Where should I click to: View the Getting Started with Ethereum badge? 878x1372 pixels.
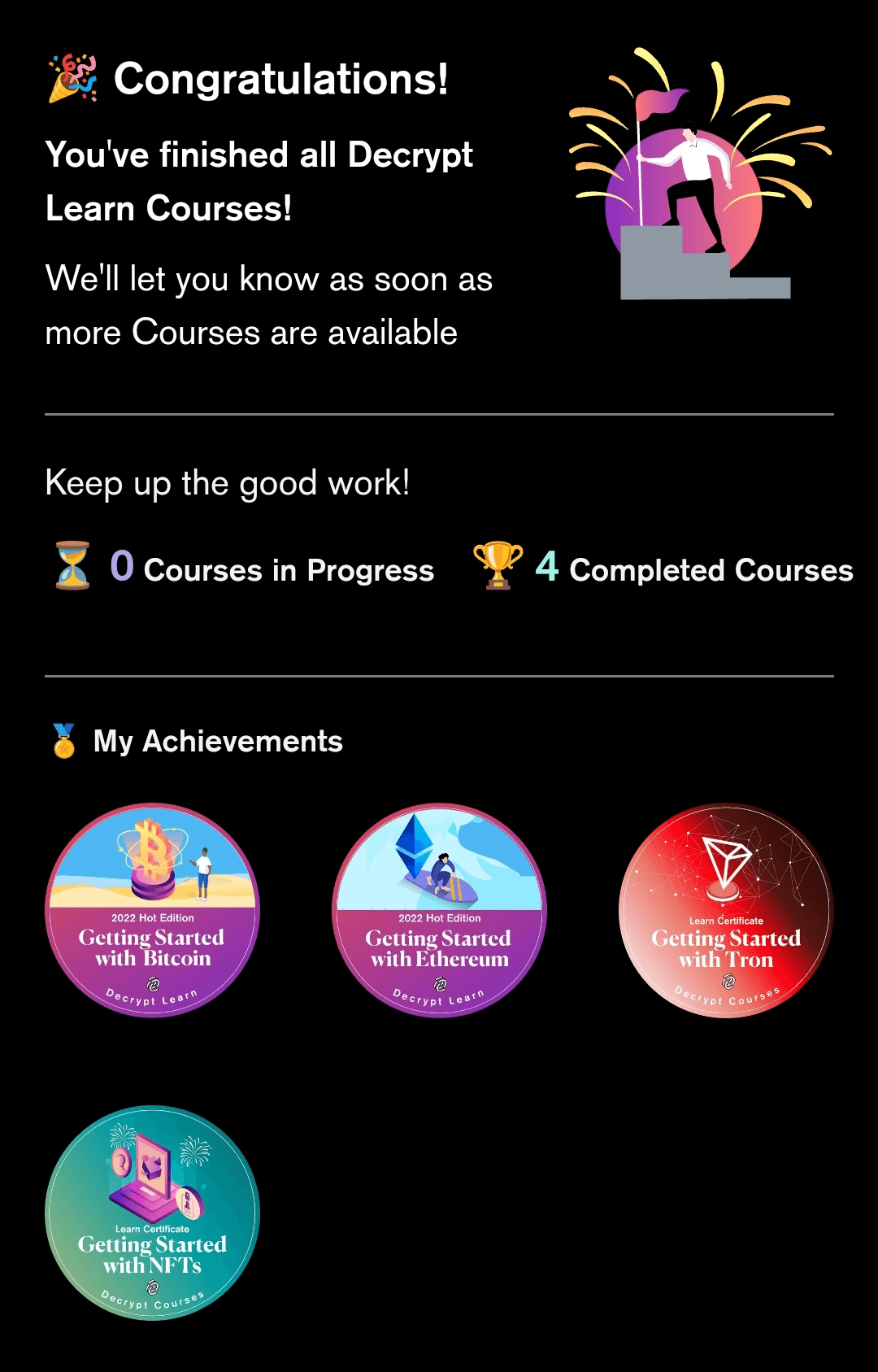(x=439, y=910)
